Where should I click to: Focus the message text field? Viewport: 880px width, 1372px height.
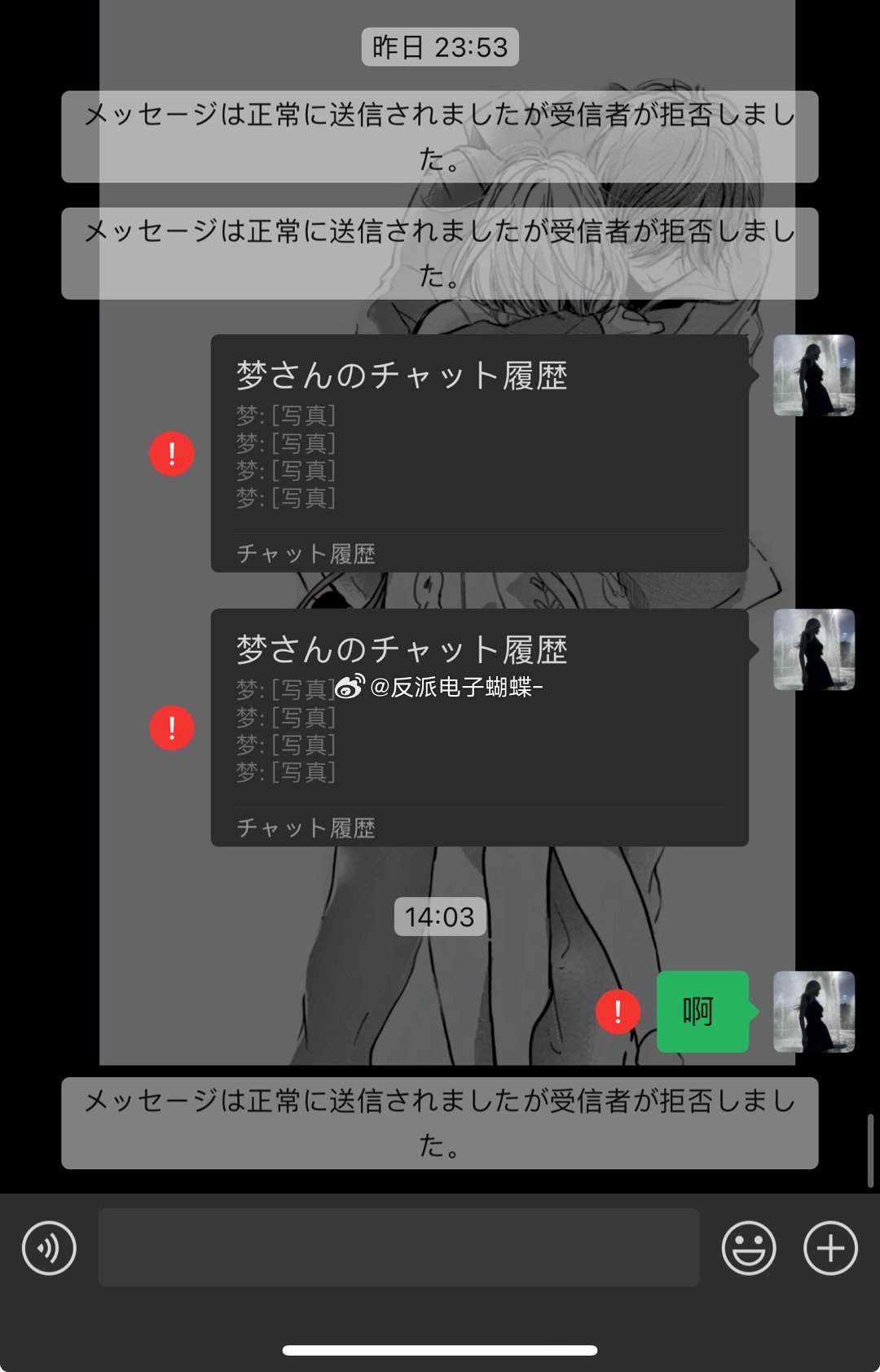[398, 1247]
